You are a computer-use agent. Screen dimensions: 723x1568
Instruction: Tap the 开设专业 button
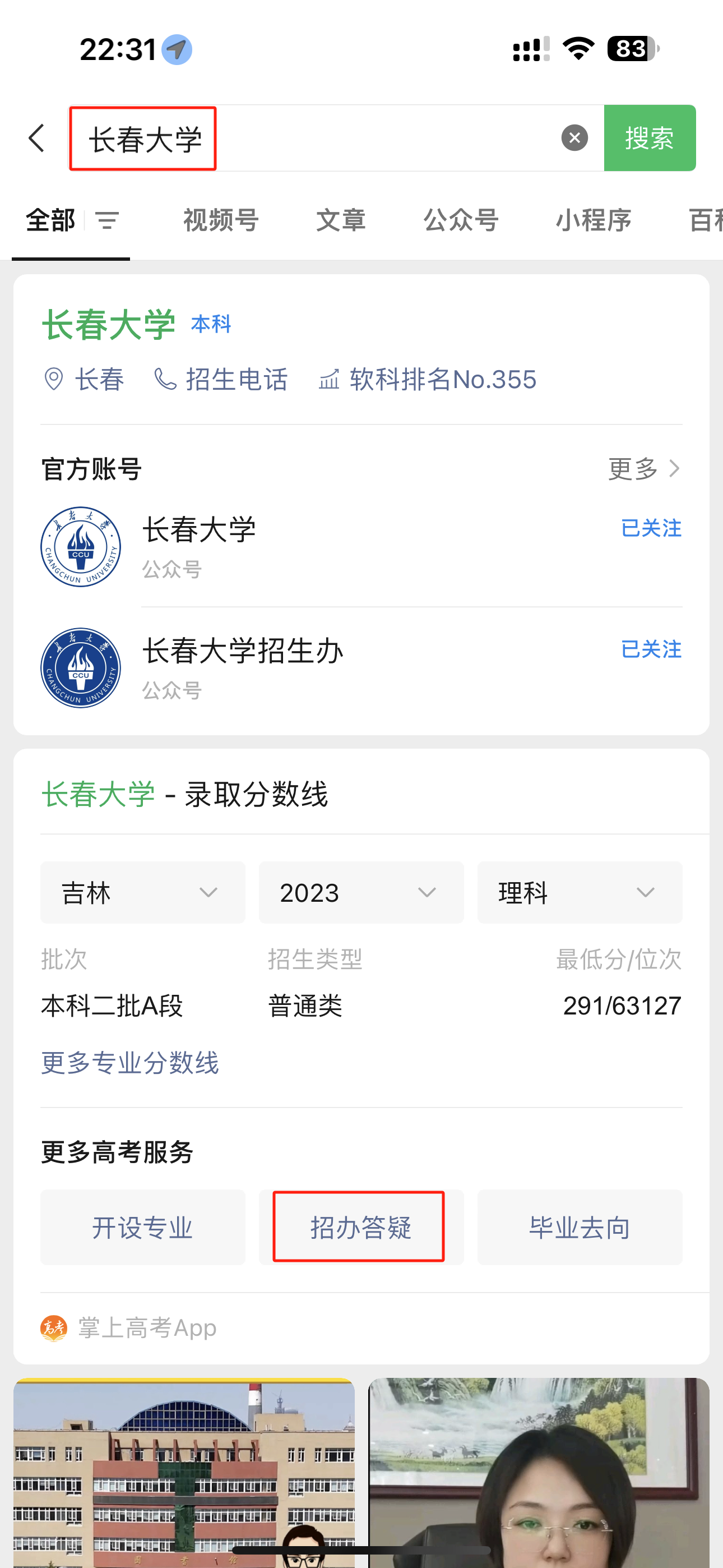click(x=143, y=1227)
